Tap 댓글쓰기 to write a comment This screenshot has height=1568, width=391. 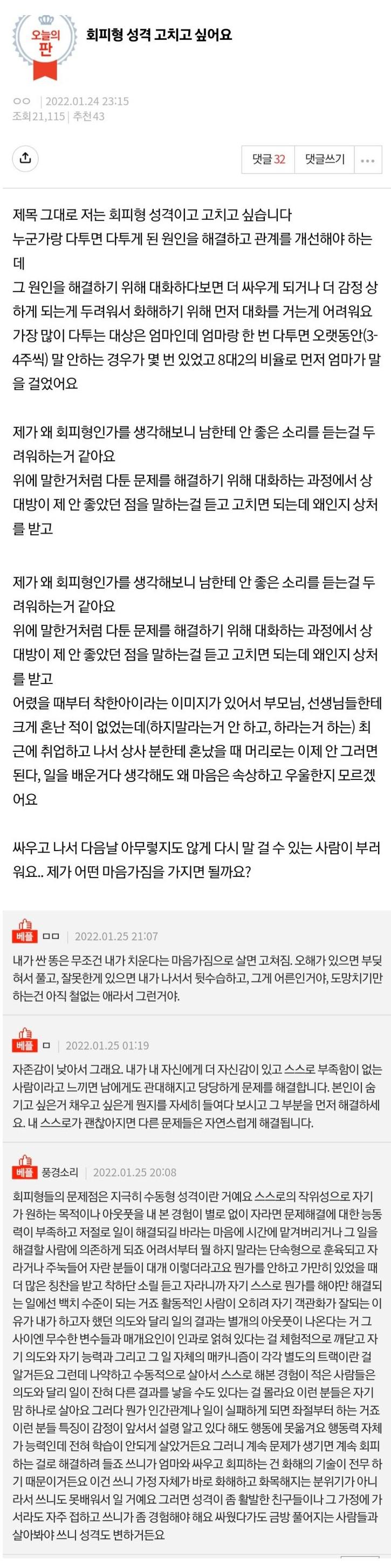coord(325,160)
